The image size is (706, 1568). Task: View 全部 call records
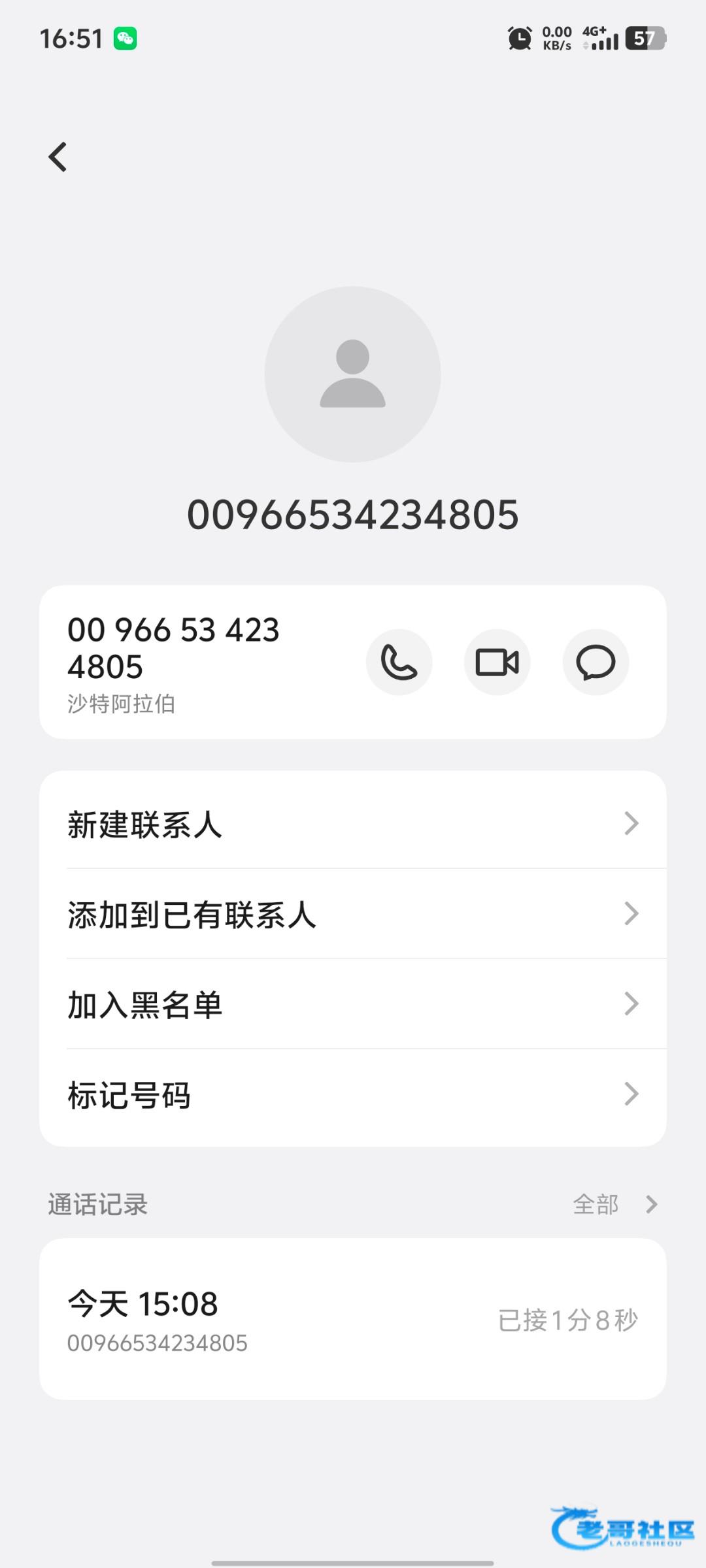[x=613, y=1204]
